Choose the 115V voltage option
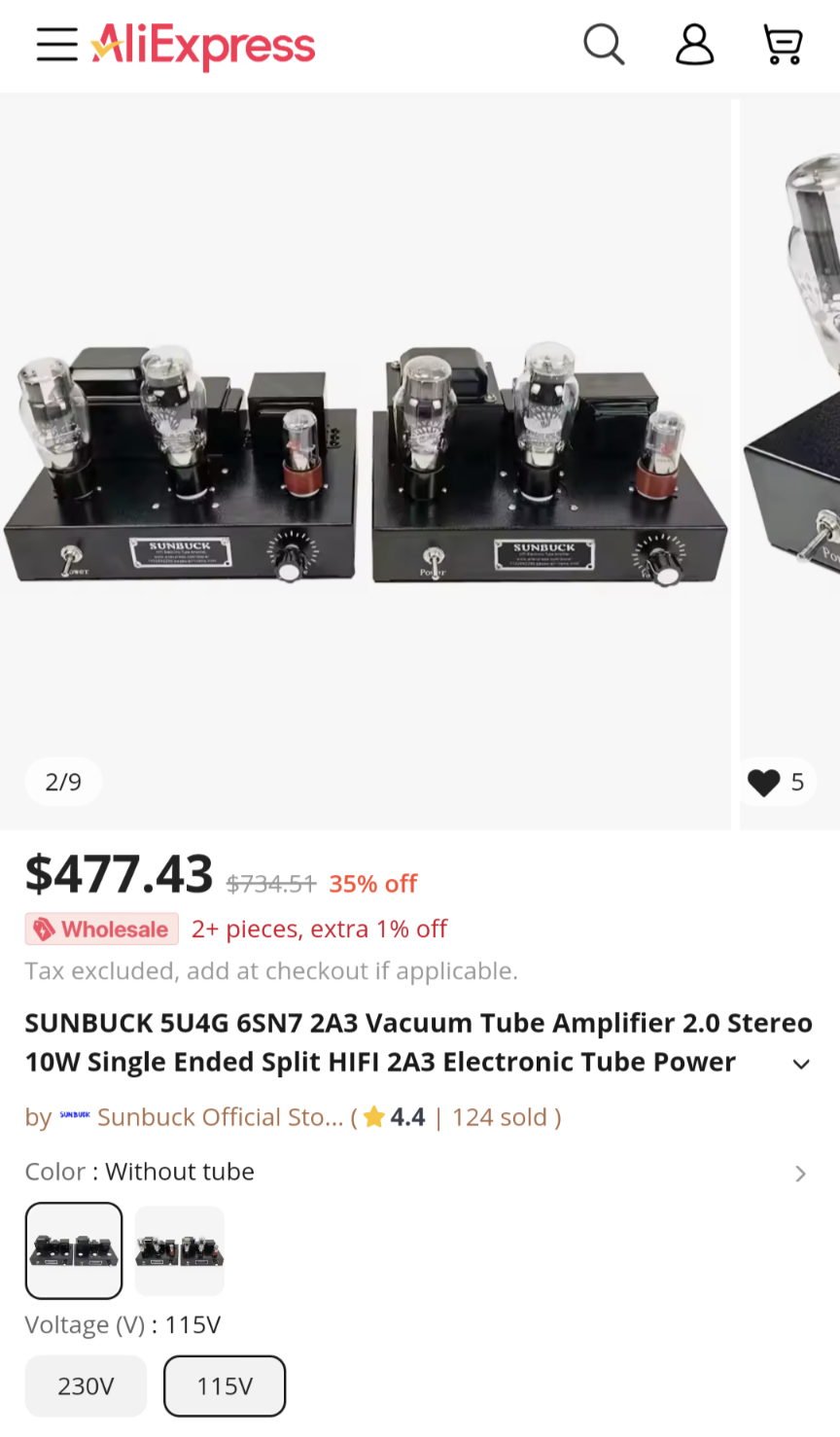Viewport: 840px width, 1437px height. point(225,1385)
